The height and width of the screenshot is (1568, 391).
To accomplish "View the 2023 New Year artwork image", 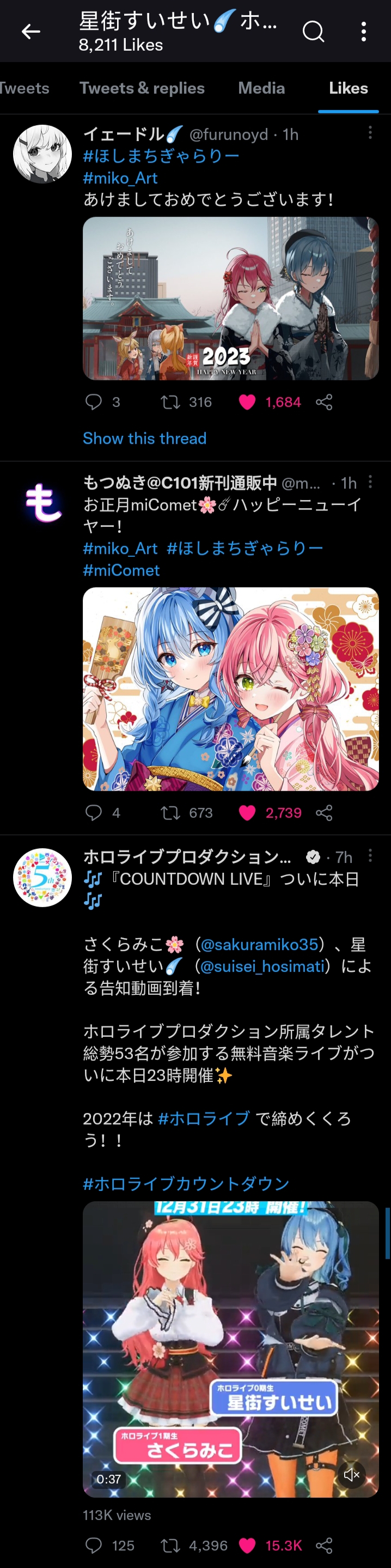I will point(230,298).
